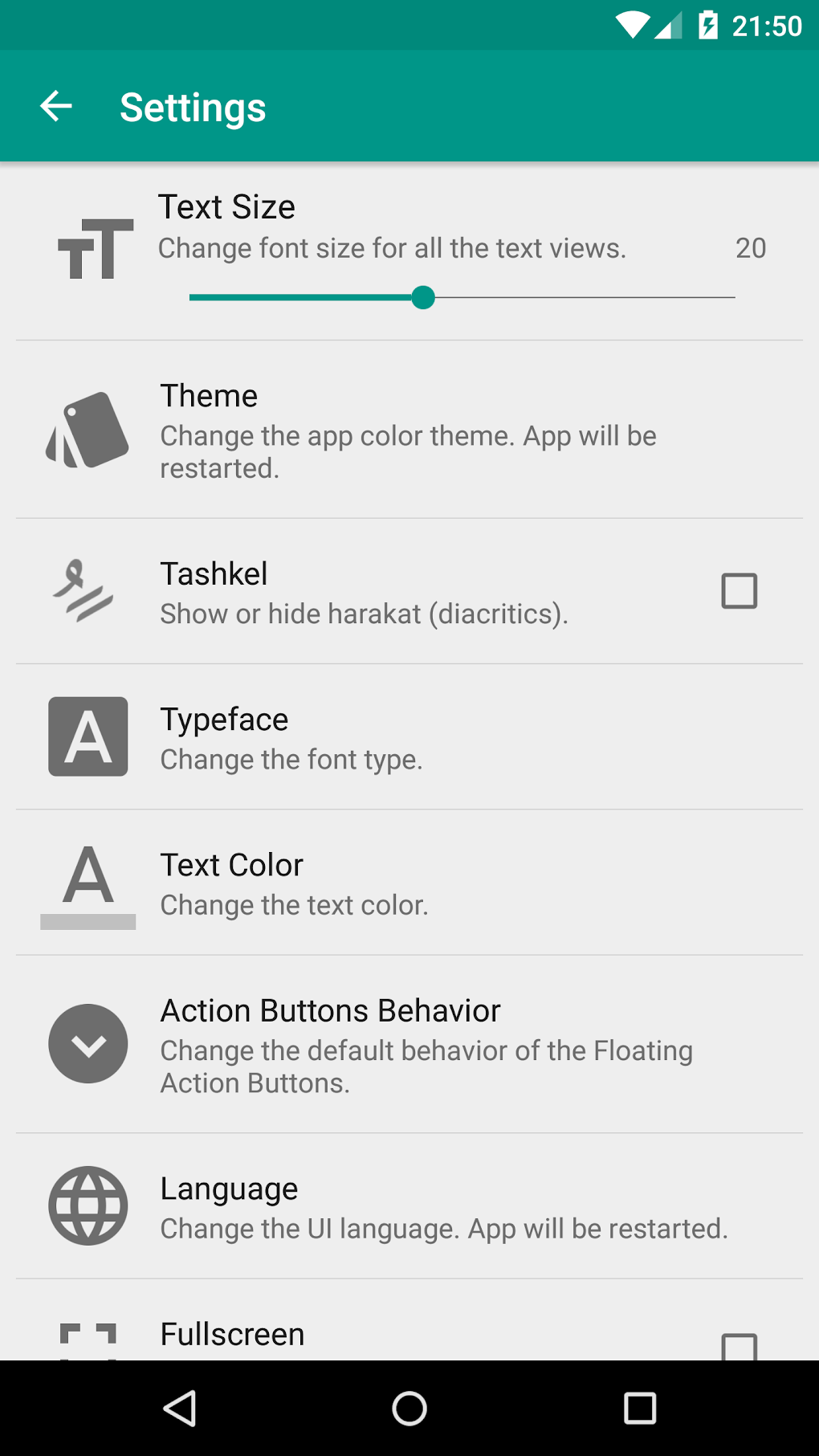
Task: Open the Language setting
Action: click(409, 1206)
